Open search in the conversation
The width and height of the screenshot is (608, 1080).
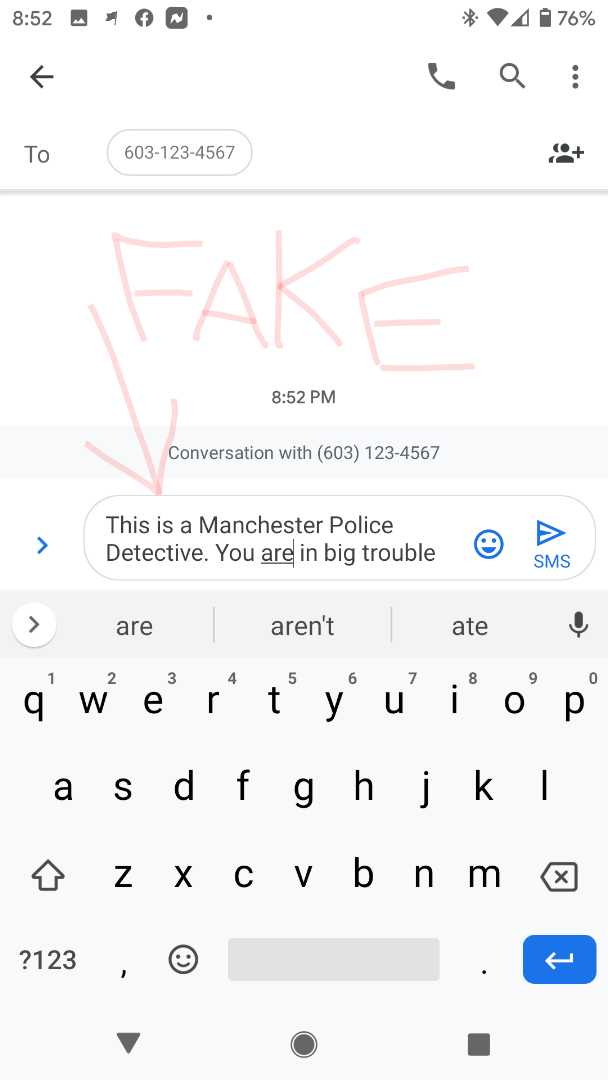click(x=510, y=76)
